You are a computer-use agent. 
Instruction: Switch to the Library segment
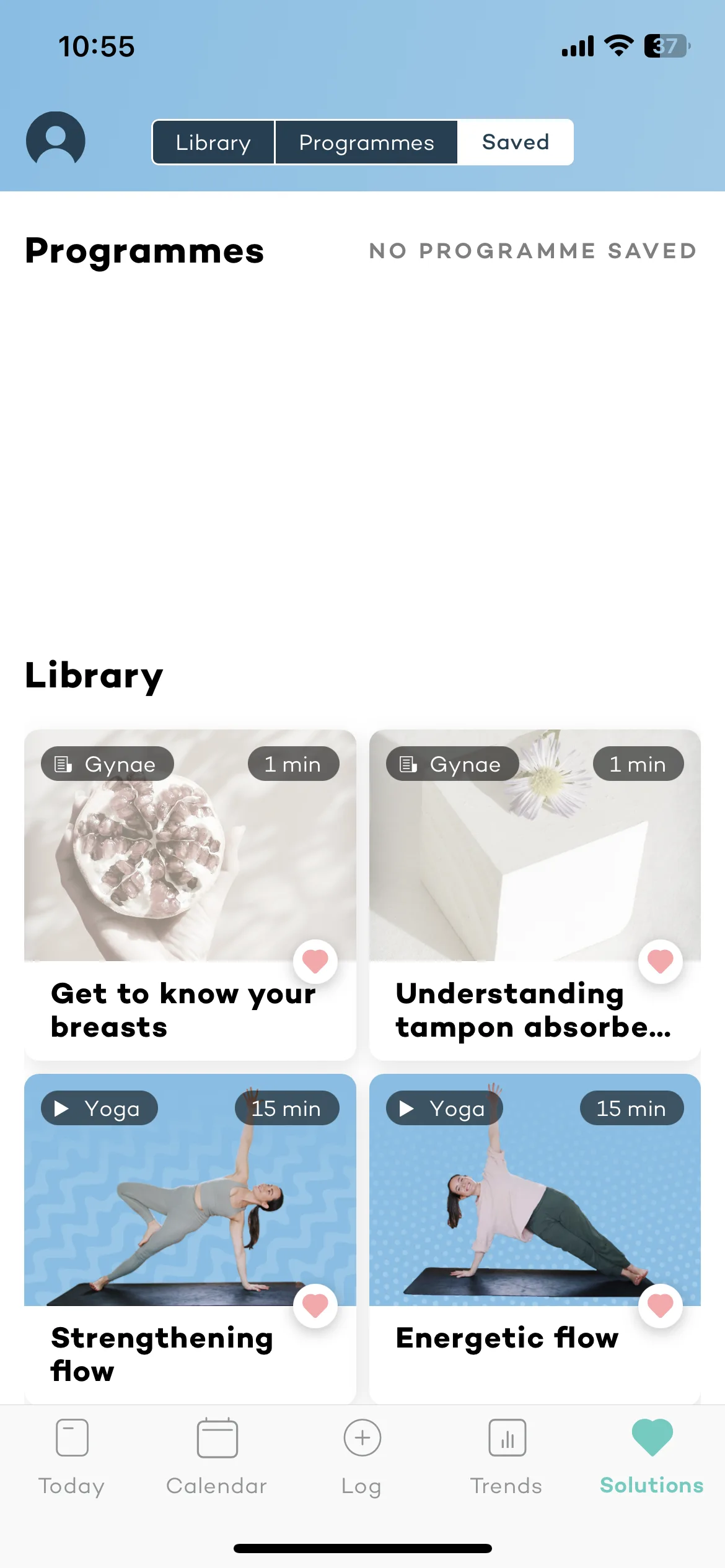coord(213,142)
